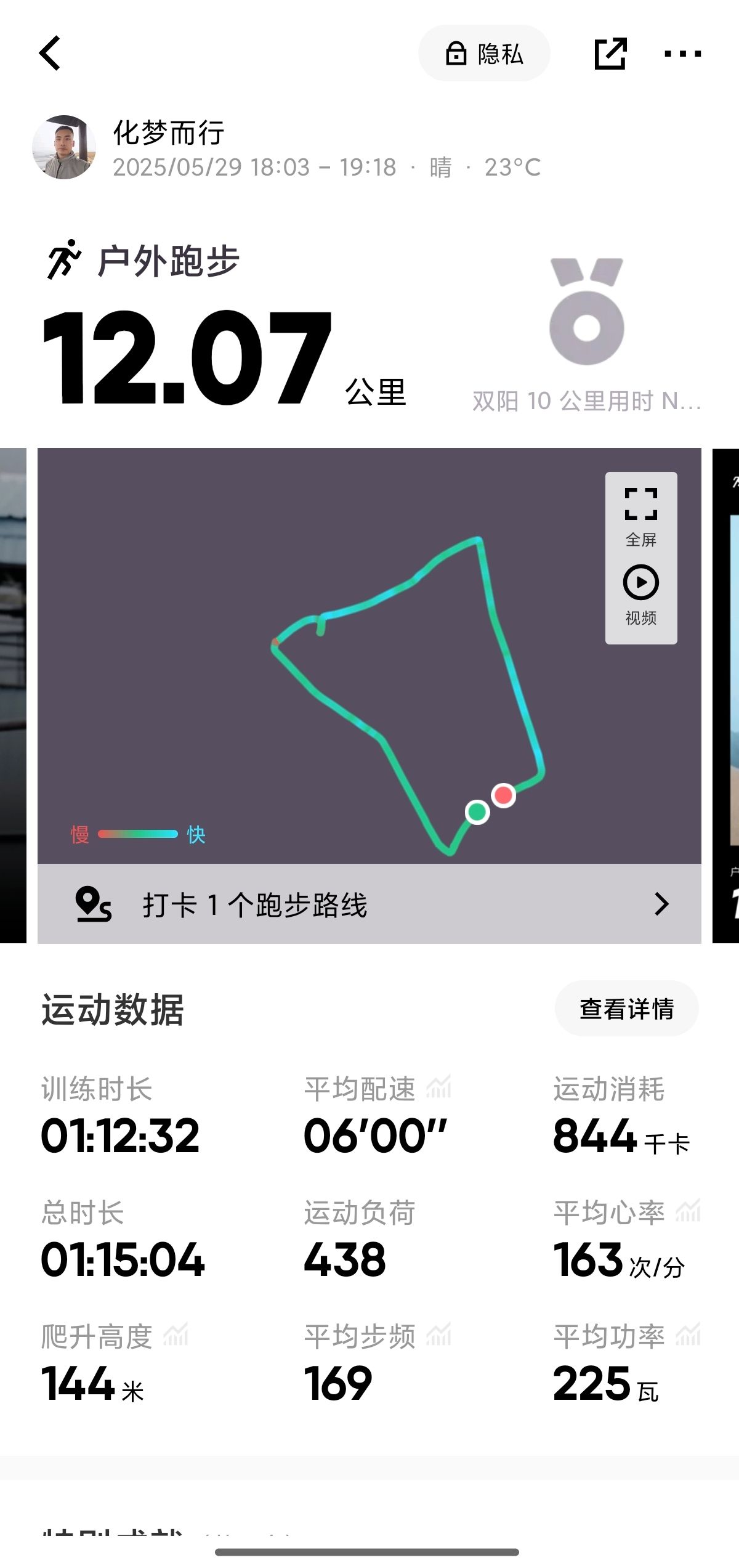The width and height of the screenshot is (739, 1568).
Task: Open the three-dot overflow menu
Action: [682, 54]
